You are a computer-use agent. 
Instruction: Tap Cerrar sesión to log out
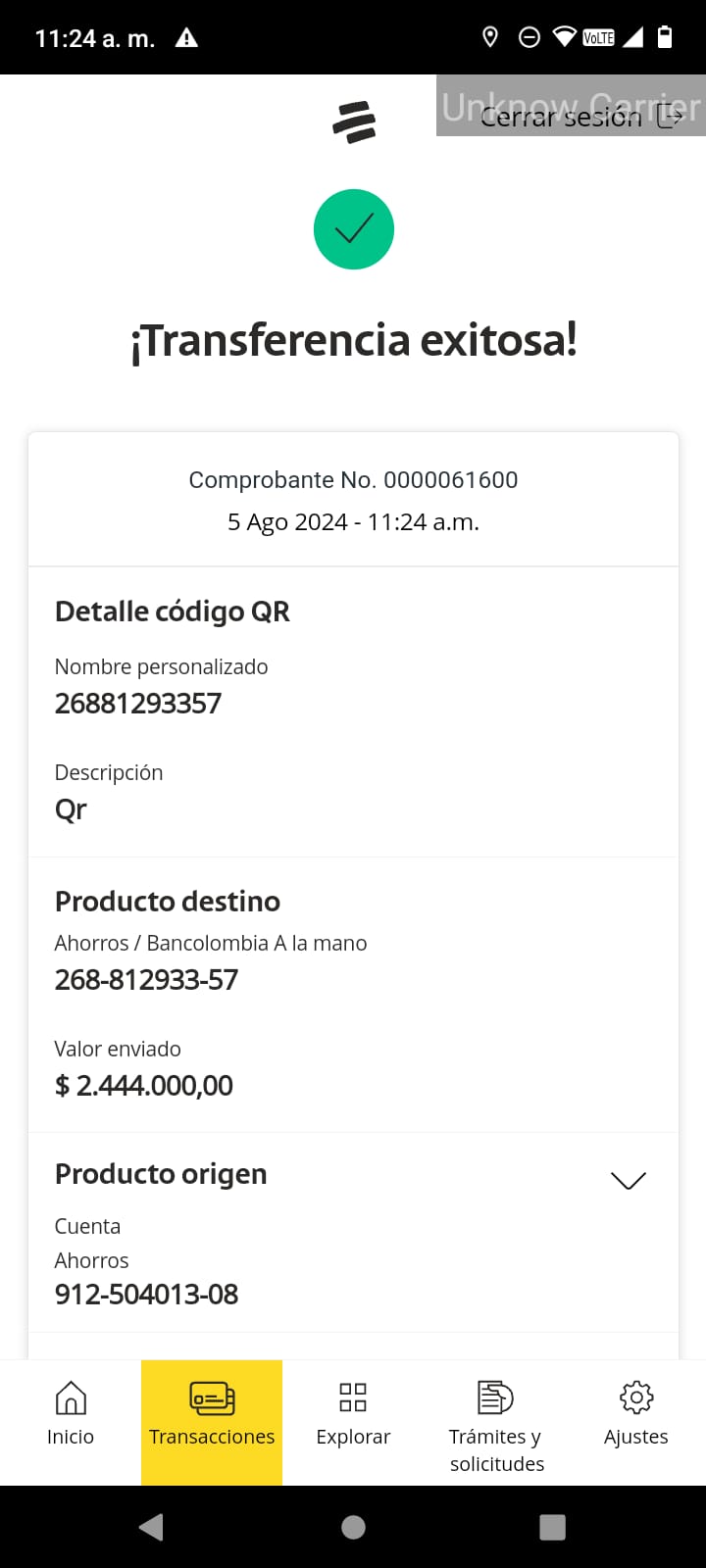point(582,118)
